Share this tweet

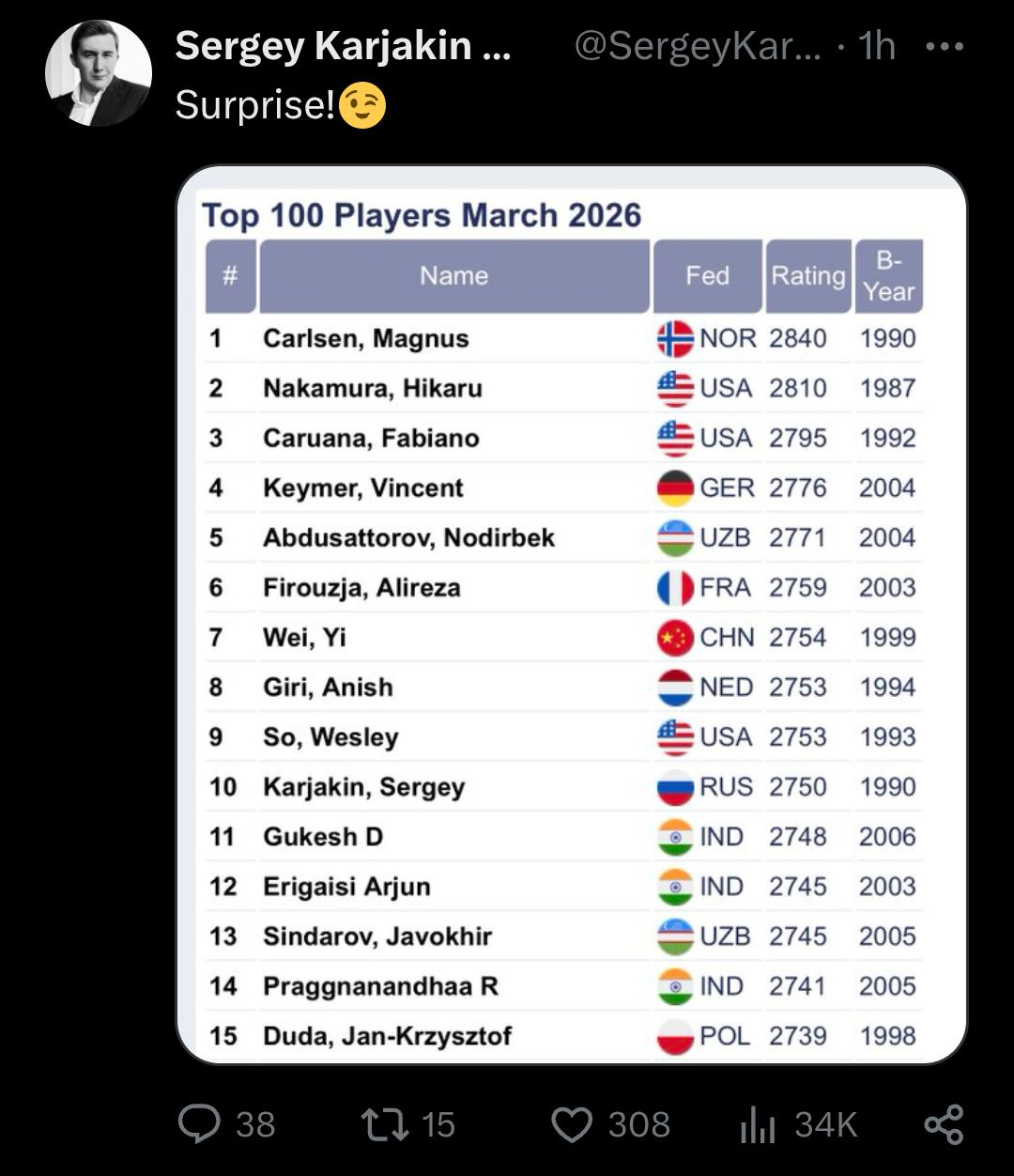pyautogui.click(x=944, y=1123)
